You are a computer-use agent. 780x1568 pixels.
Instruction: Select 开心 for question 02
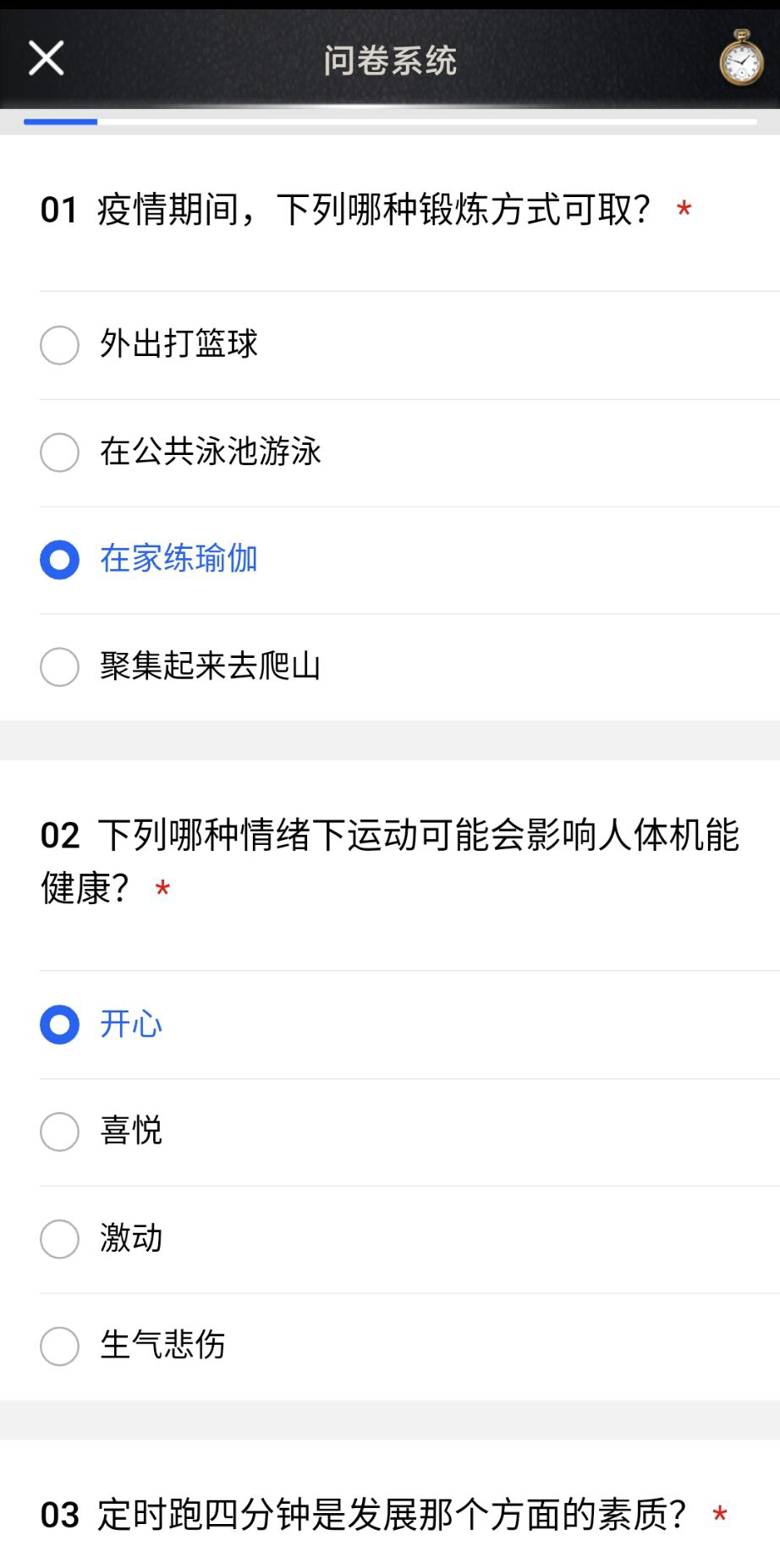[x=60, y=1025]
